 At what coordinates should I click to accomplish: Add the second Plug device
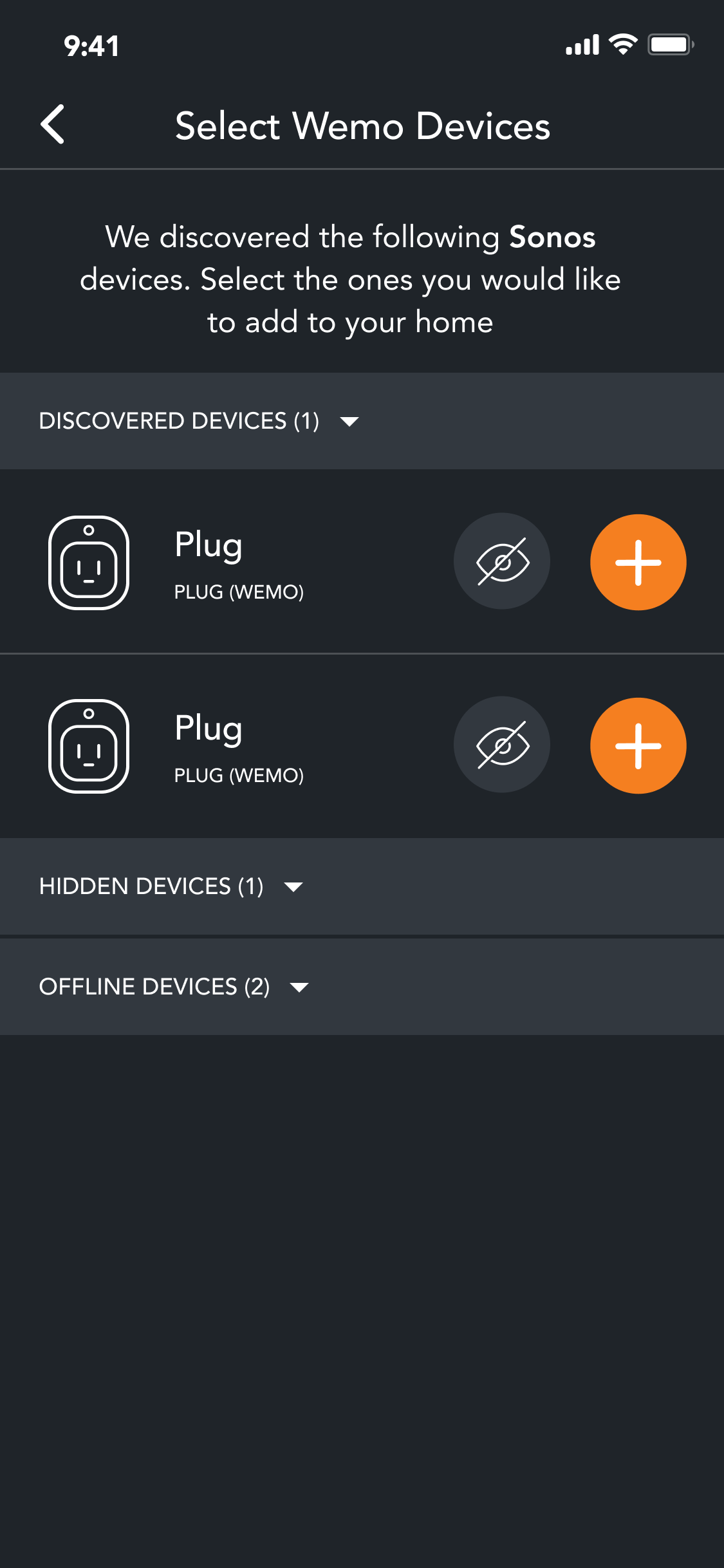point(638,745)
